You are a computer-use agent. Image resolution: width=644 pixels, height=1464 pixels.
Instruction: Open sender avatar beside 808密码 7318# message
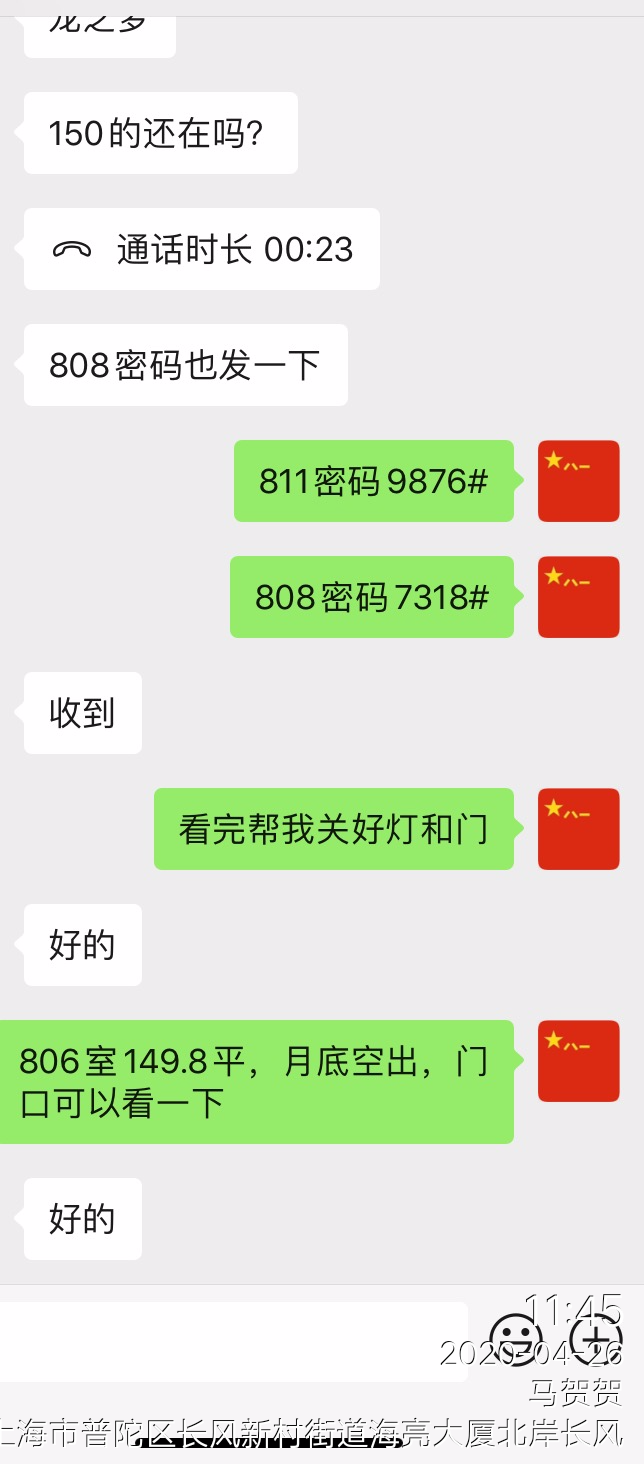tap(578, 597)
